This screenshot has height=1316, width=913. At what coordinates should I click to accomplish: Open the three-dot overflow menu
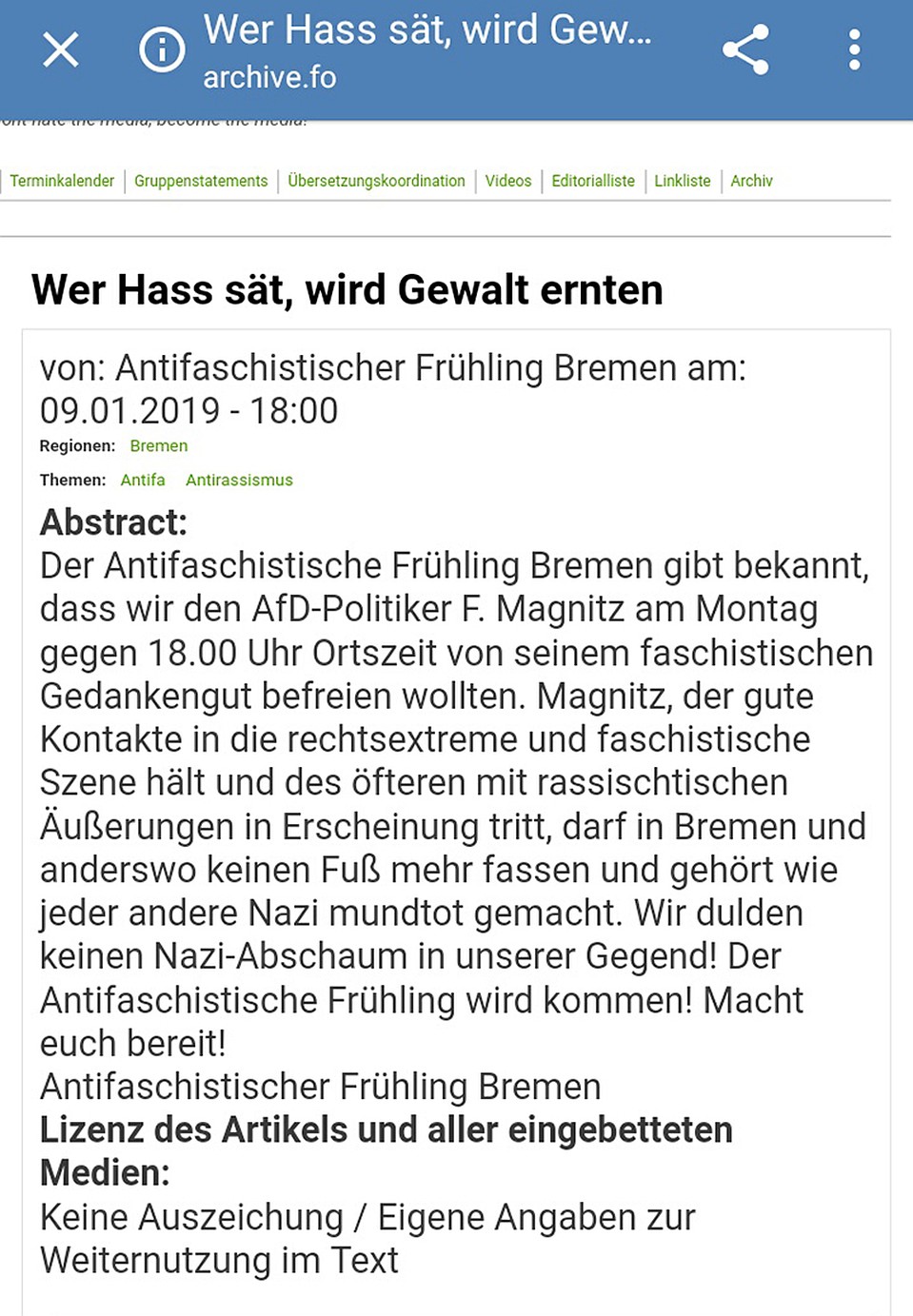pyautogui.click(x=854, y=49)
